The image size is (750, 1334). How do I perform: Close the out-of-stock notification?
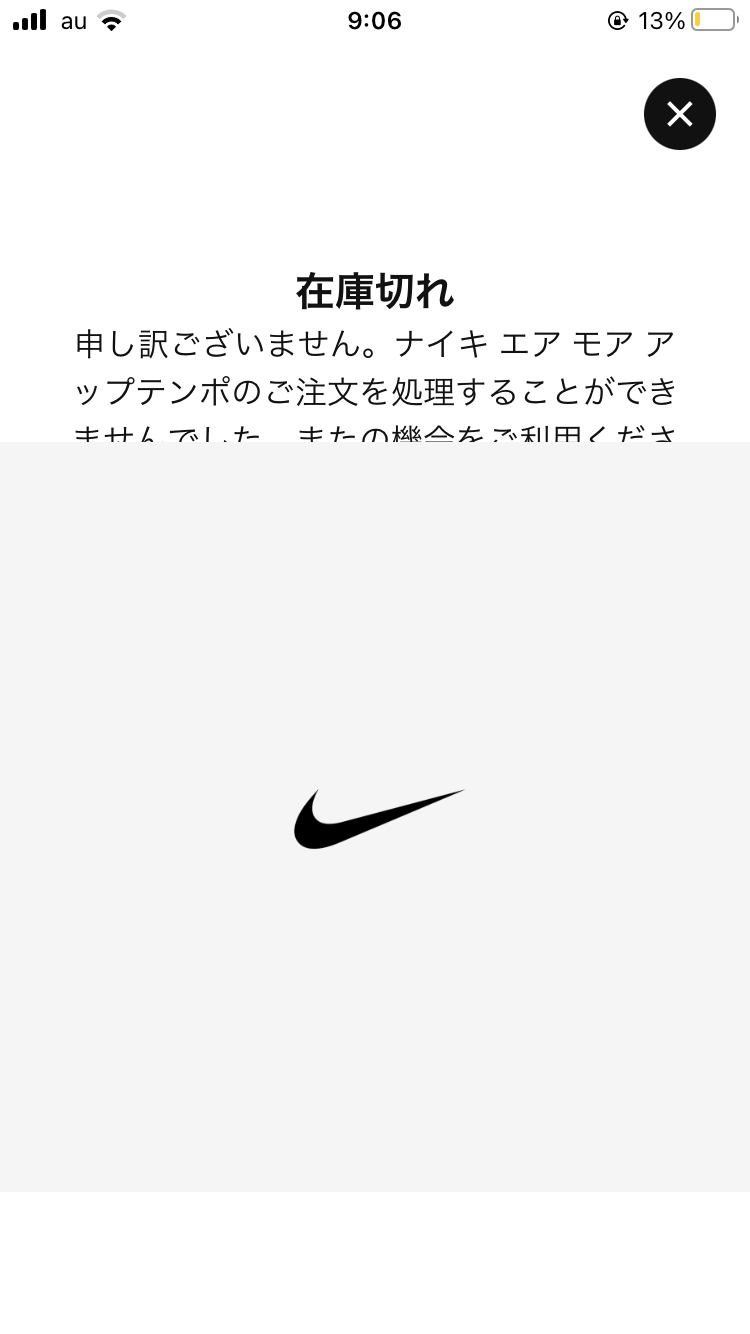[x=680, y=114]
